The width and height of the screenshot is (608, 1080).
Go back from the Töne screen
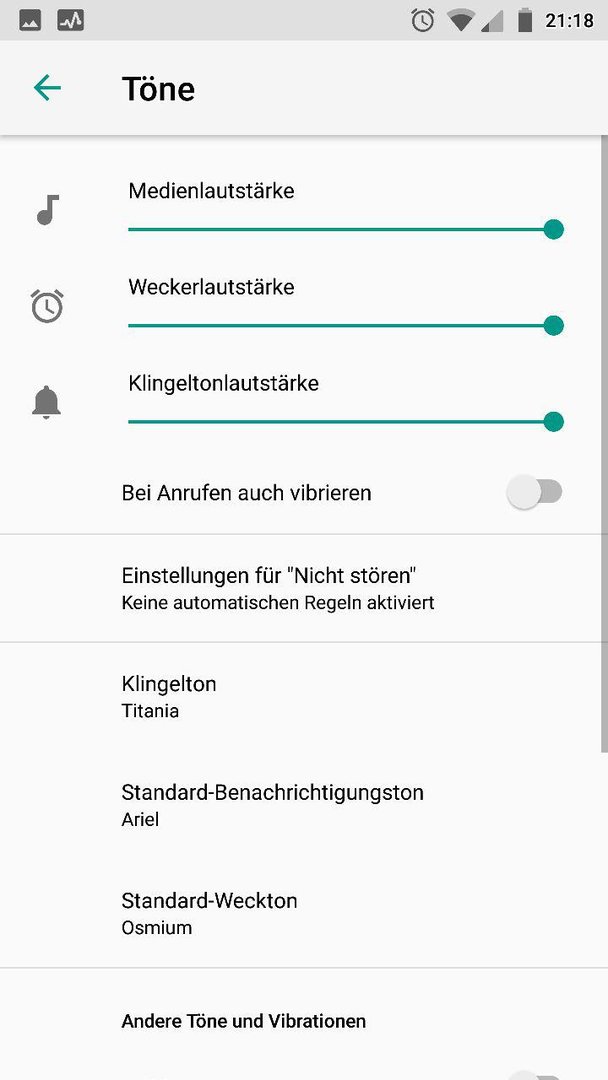pos(47,88)
